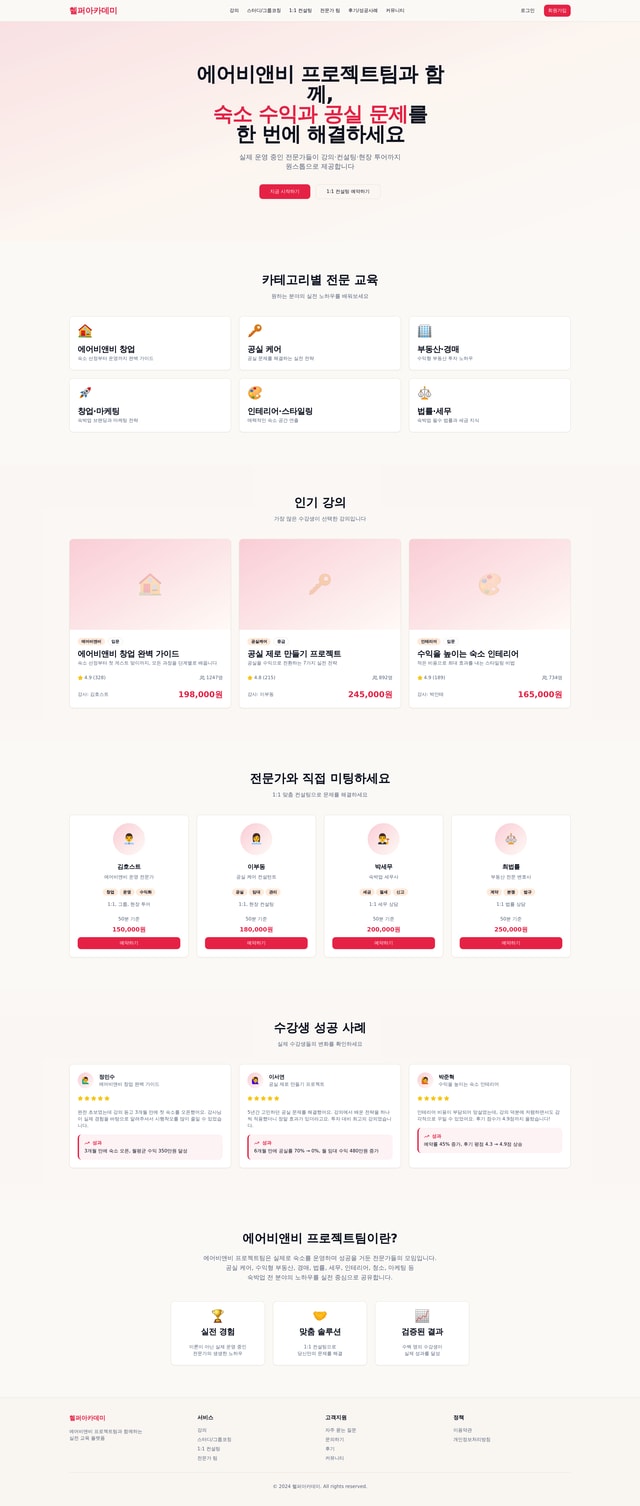This screenshot has height=1506, width=640.
Task: Open 자주 묻는 질문 in the footer
Action: point(340,1430)
